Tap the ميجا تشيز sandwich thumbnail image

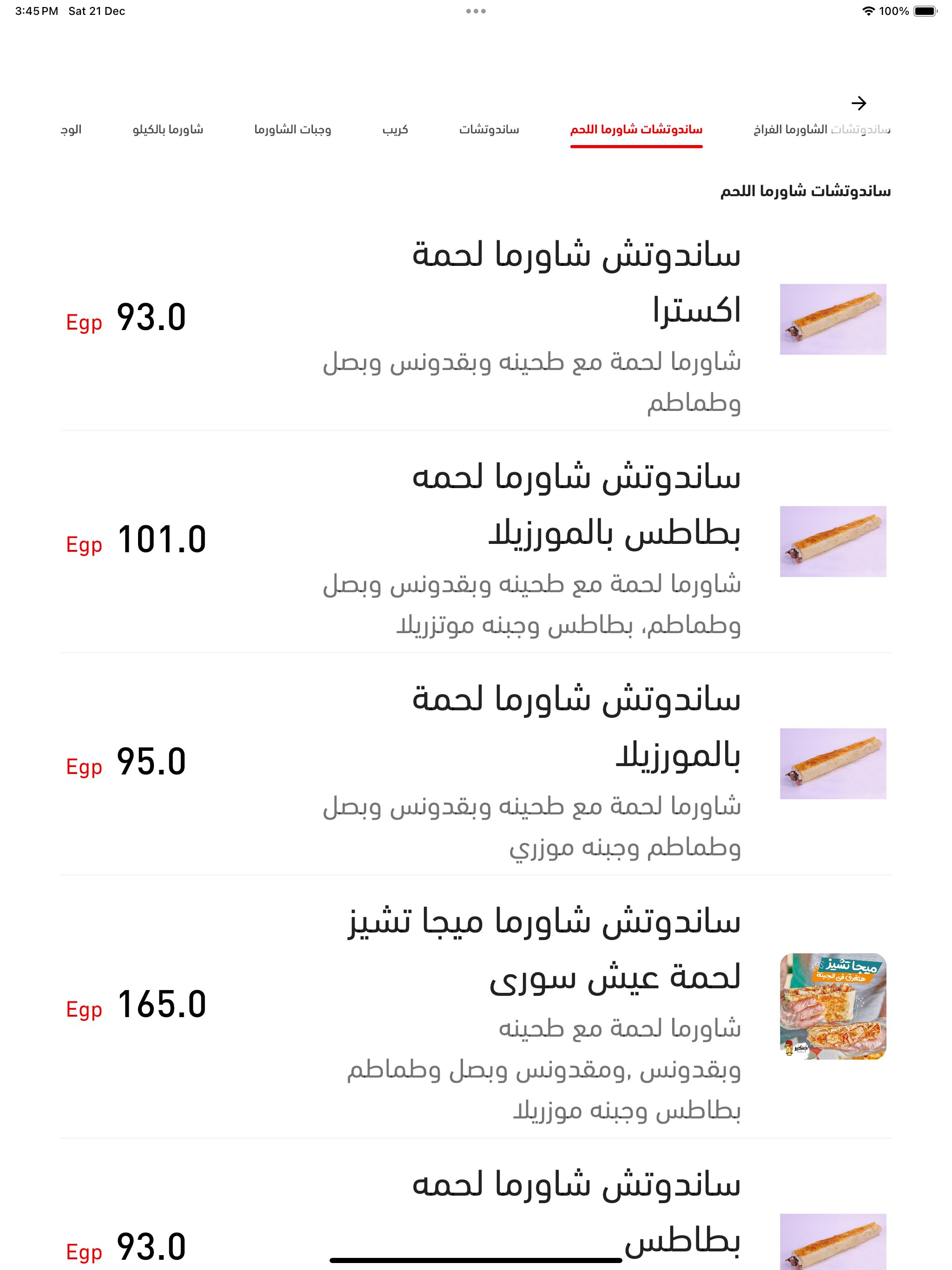pos(833,1006)
